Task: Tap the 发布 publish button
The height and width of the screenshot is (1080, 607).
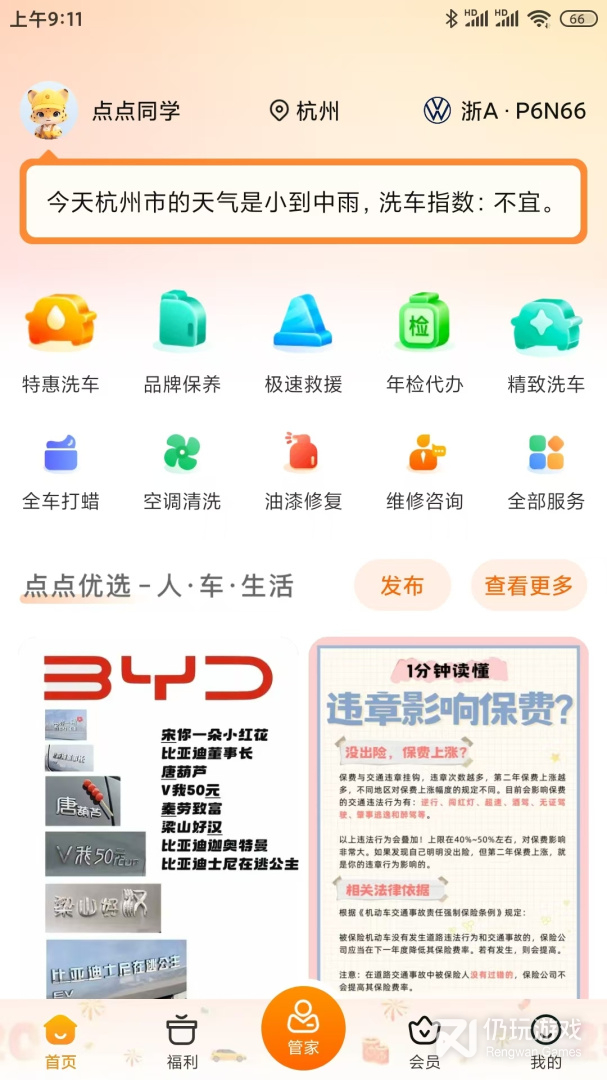Action: [402, 586]
